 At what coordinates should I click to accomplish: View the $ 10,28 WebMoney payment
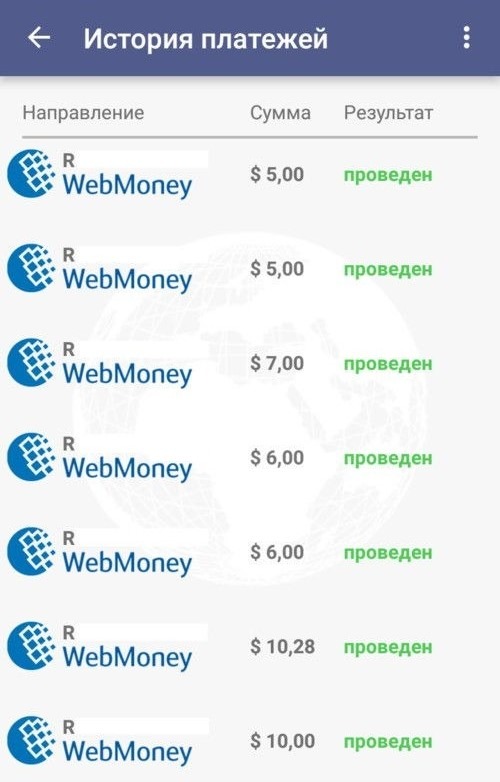point(250,647)
